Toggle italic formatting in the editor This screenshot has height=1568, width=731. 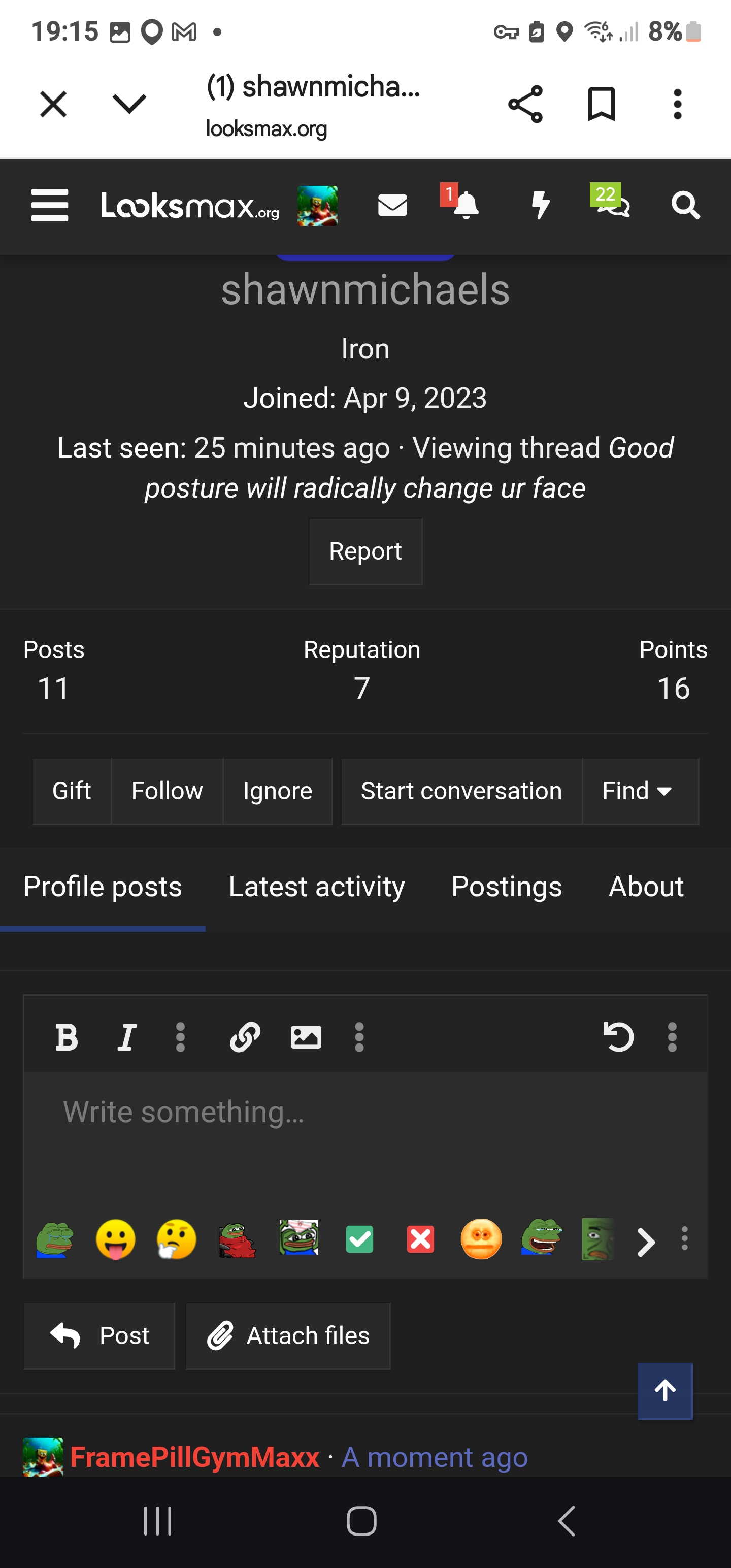[126, 1038]
